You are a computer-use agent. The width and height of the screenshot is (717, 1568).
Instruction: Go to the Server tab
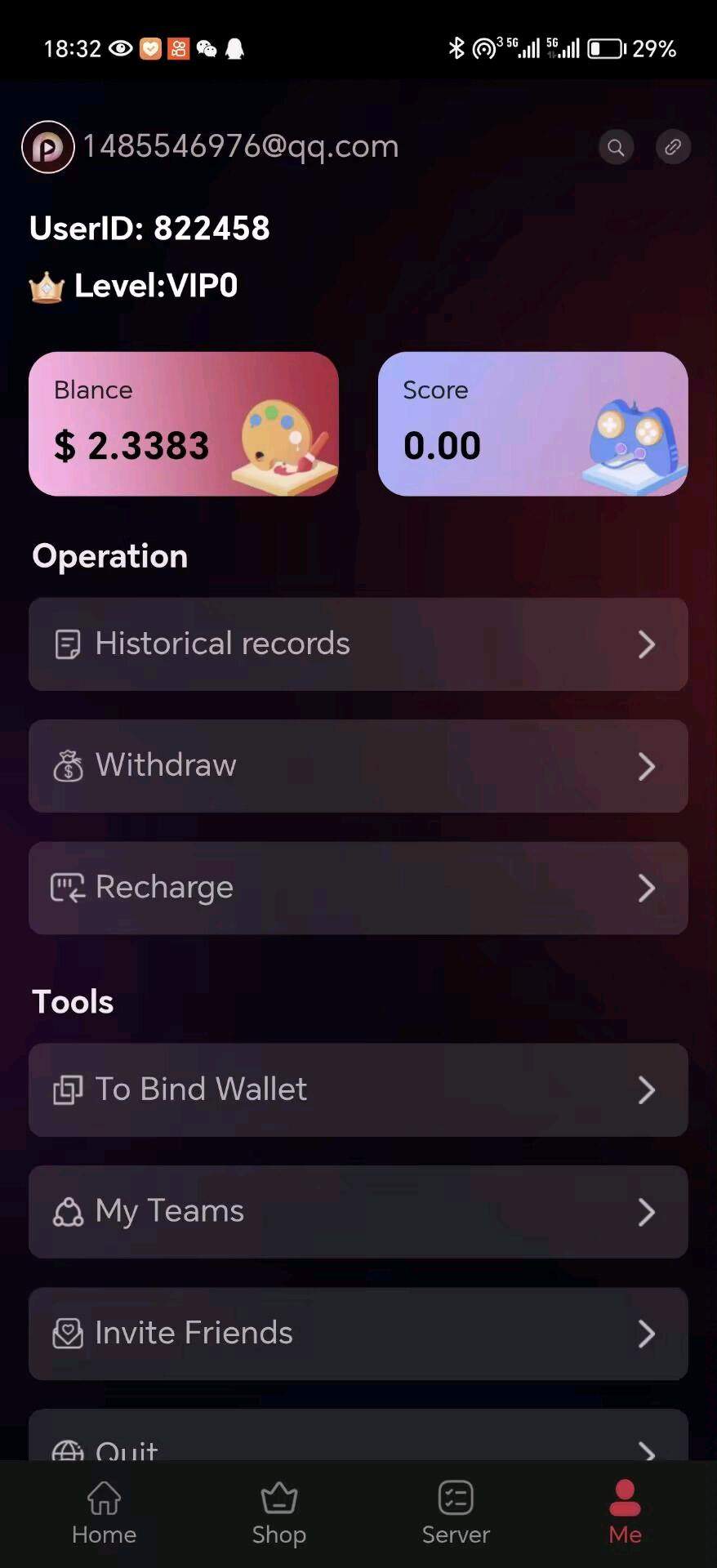[456, 1513]
